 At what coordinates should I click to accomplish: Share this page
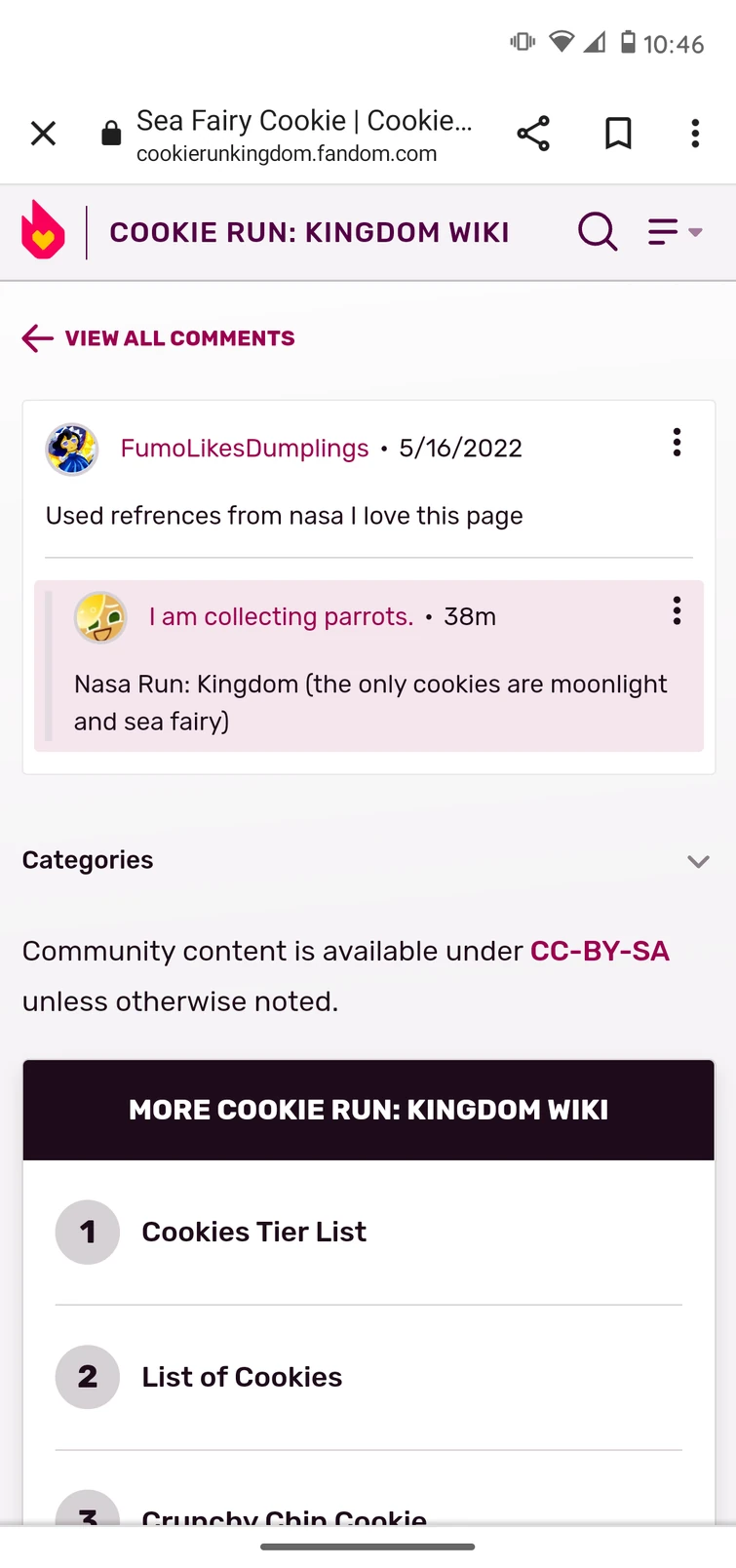[x=533, y=134]
